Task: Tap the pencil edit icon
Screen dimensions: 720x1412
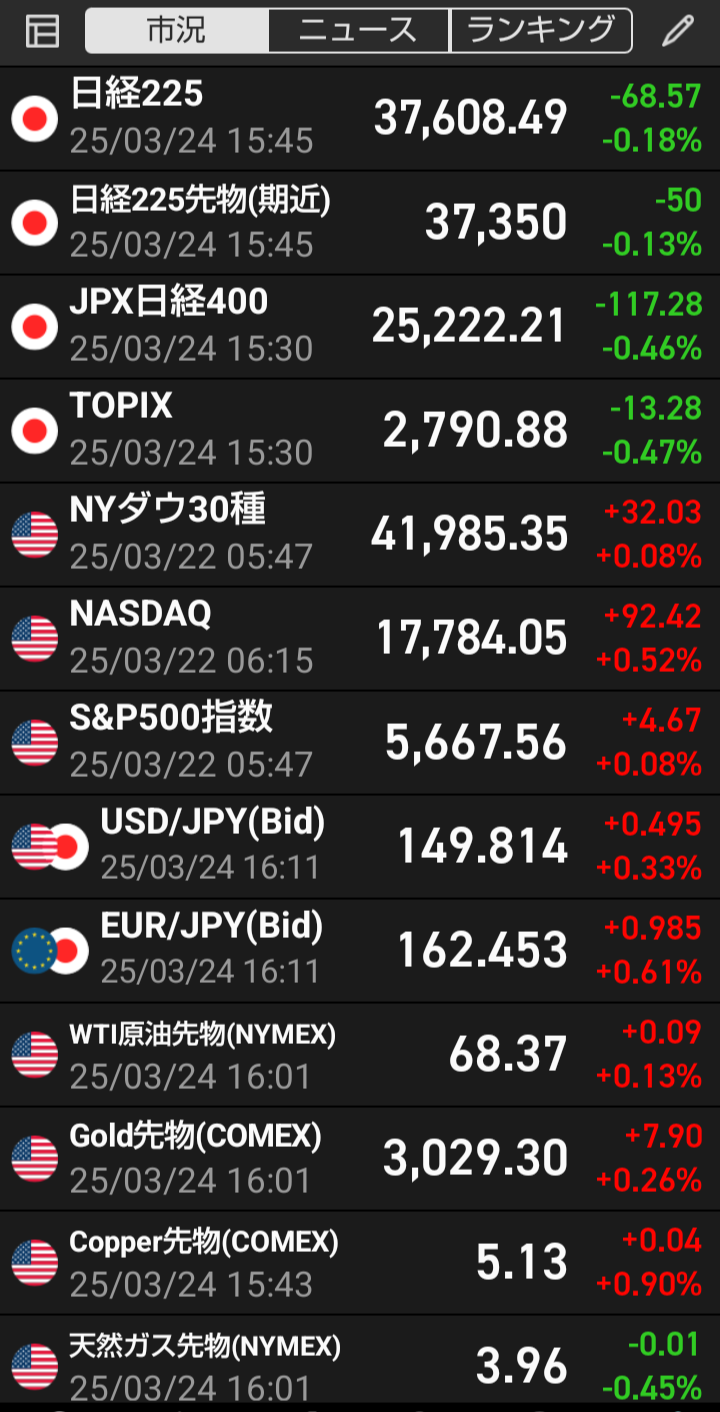Action: point(677,31)
